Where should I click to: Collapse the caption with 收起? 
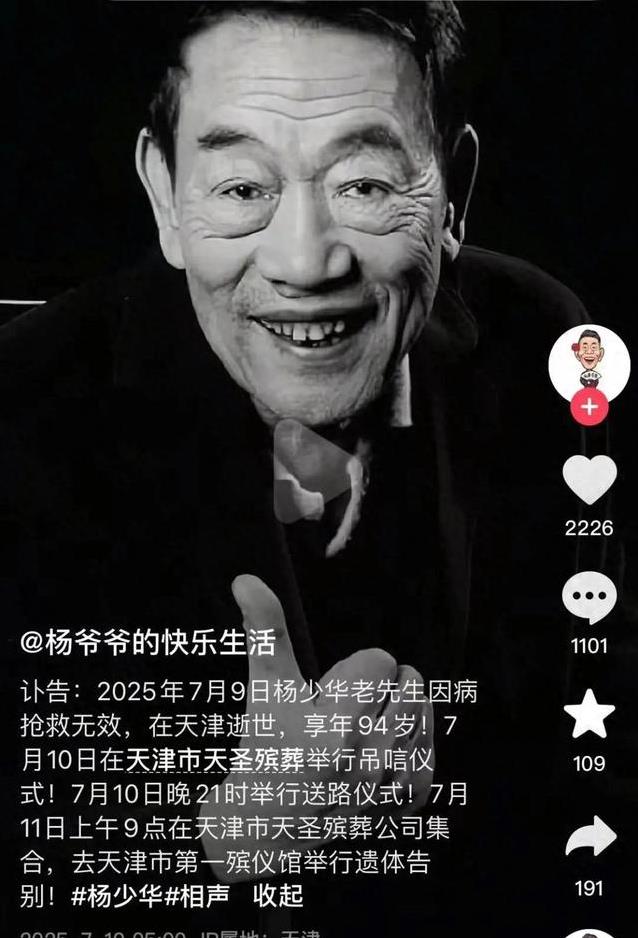(x=279, y=895)
